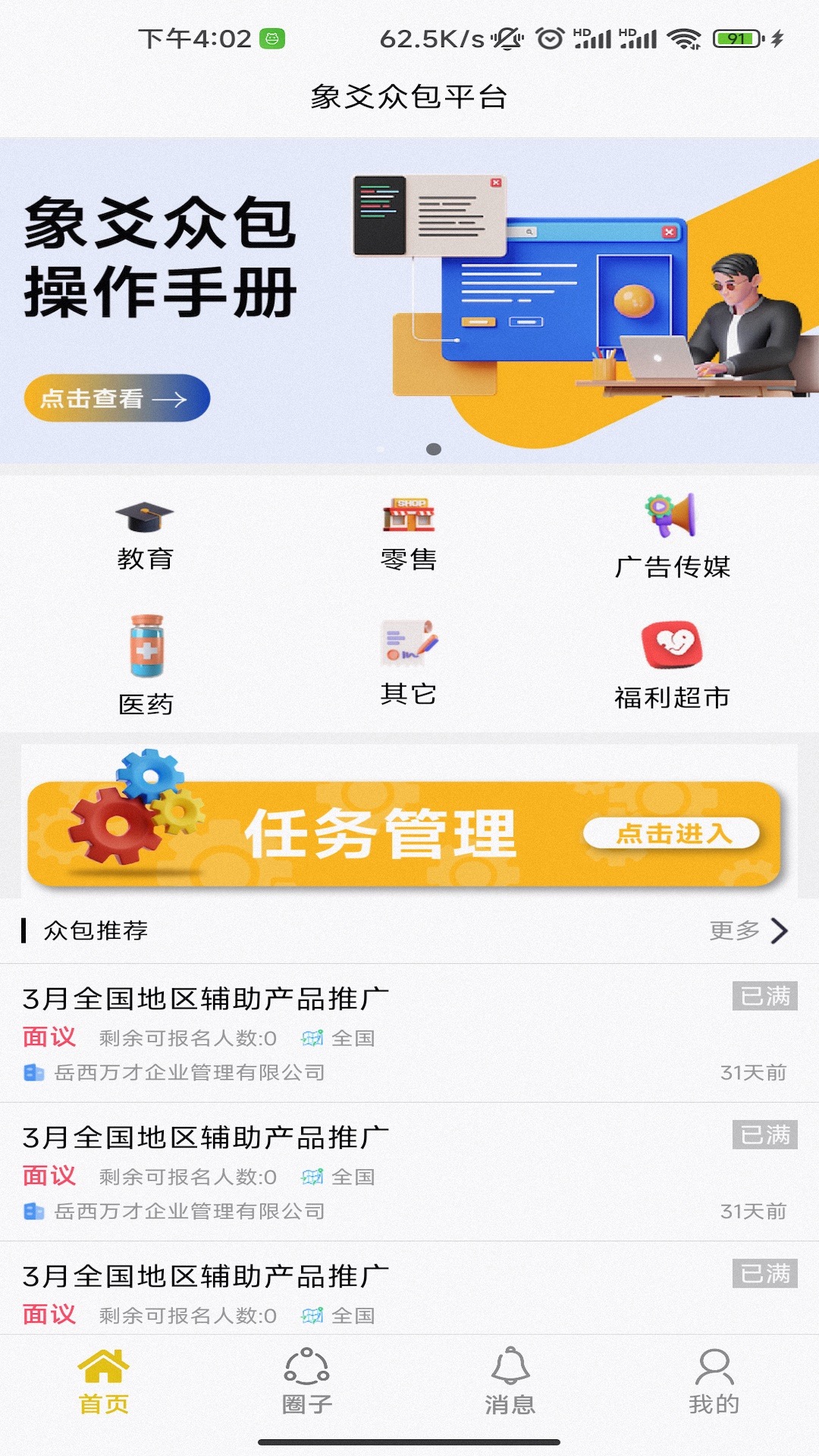Tap the 首页 tab
The image size is (819, 1456).
(104, 1381)
